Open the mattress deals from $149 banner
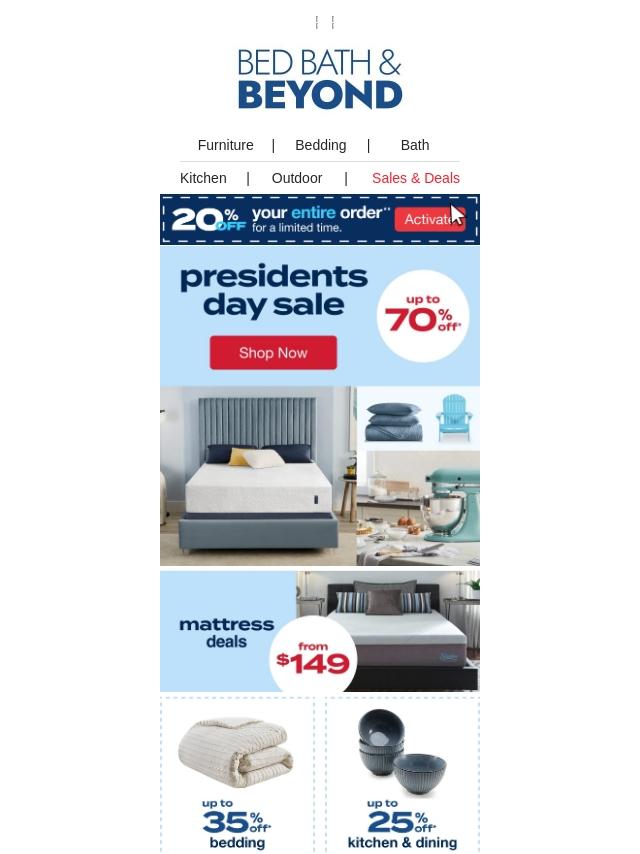Image resolution: width=640 pixels, height=854 pixels. coord(319,631)
